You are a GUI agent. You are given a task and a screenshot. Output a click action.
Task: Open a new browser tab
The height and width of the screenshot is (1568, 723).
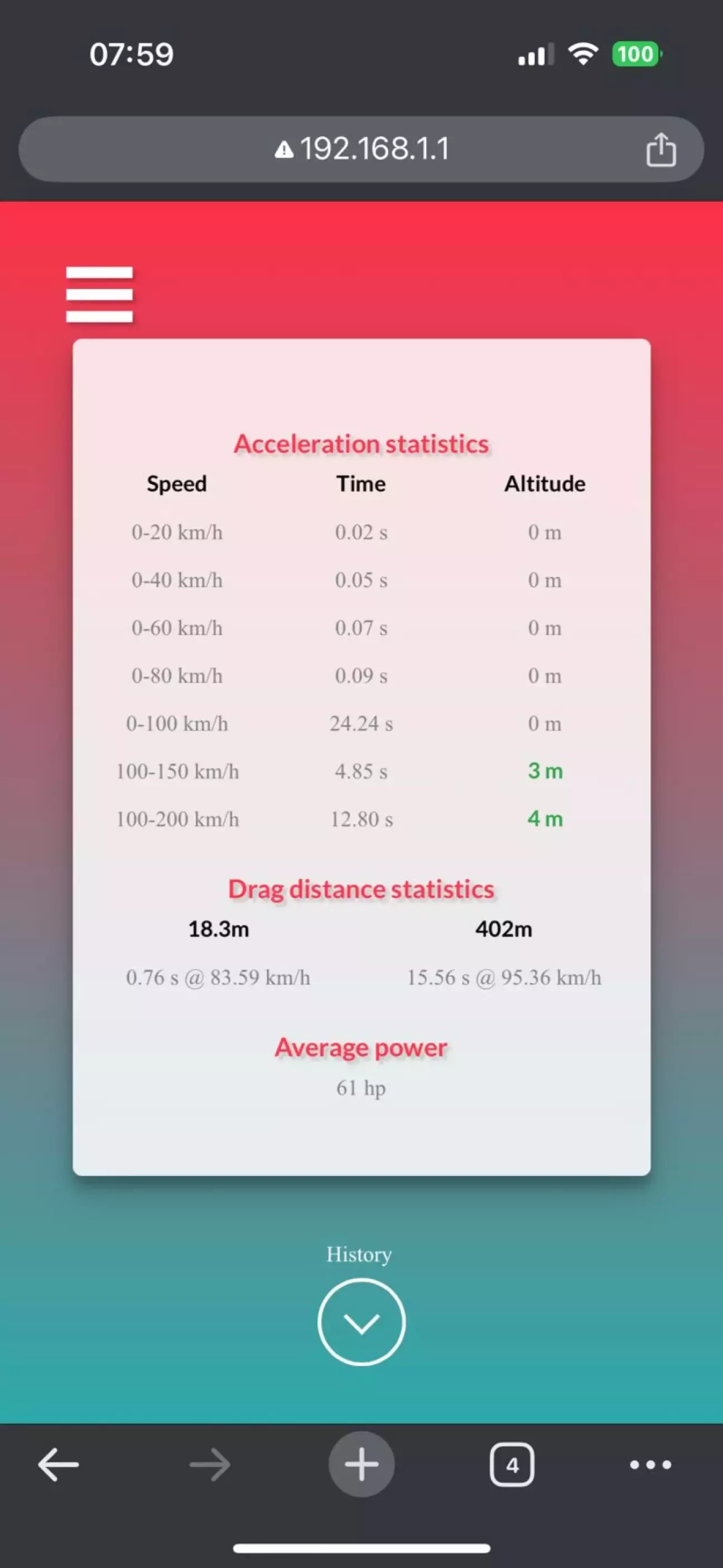[x=361, y=1464]
